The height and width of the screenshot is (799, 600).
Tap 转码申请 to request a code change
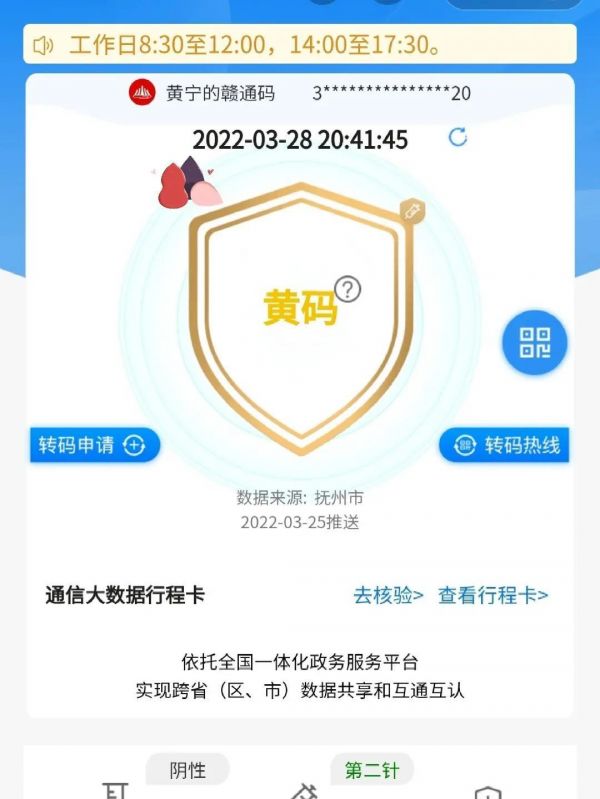click(93, 445)
